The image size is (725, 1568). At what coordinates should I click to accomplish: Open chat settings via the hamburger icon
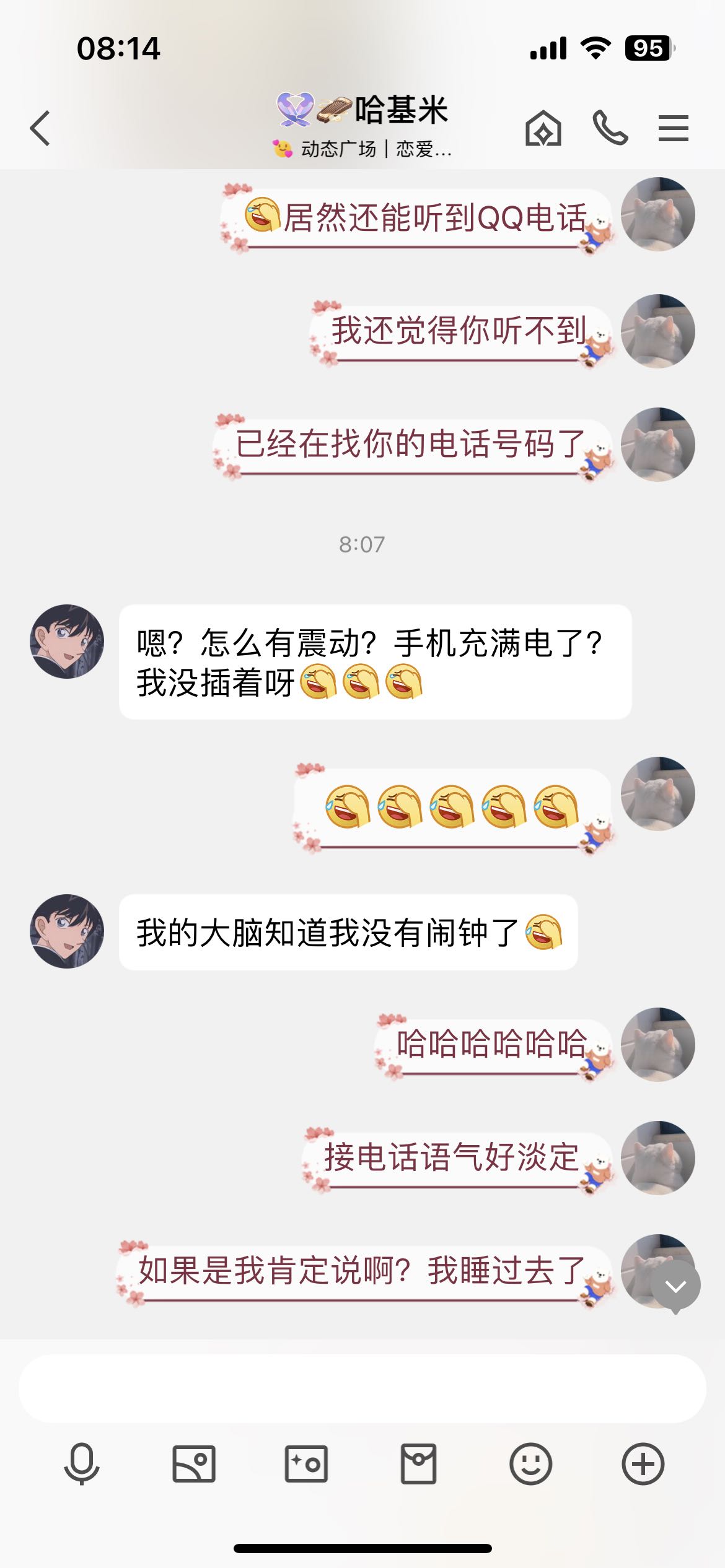674,127
